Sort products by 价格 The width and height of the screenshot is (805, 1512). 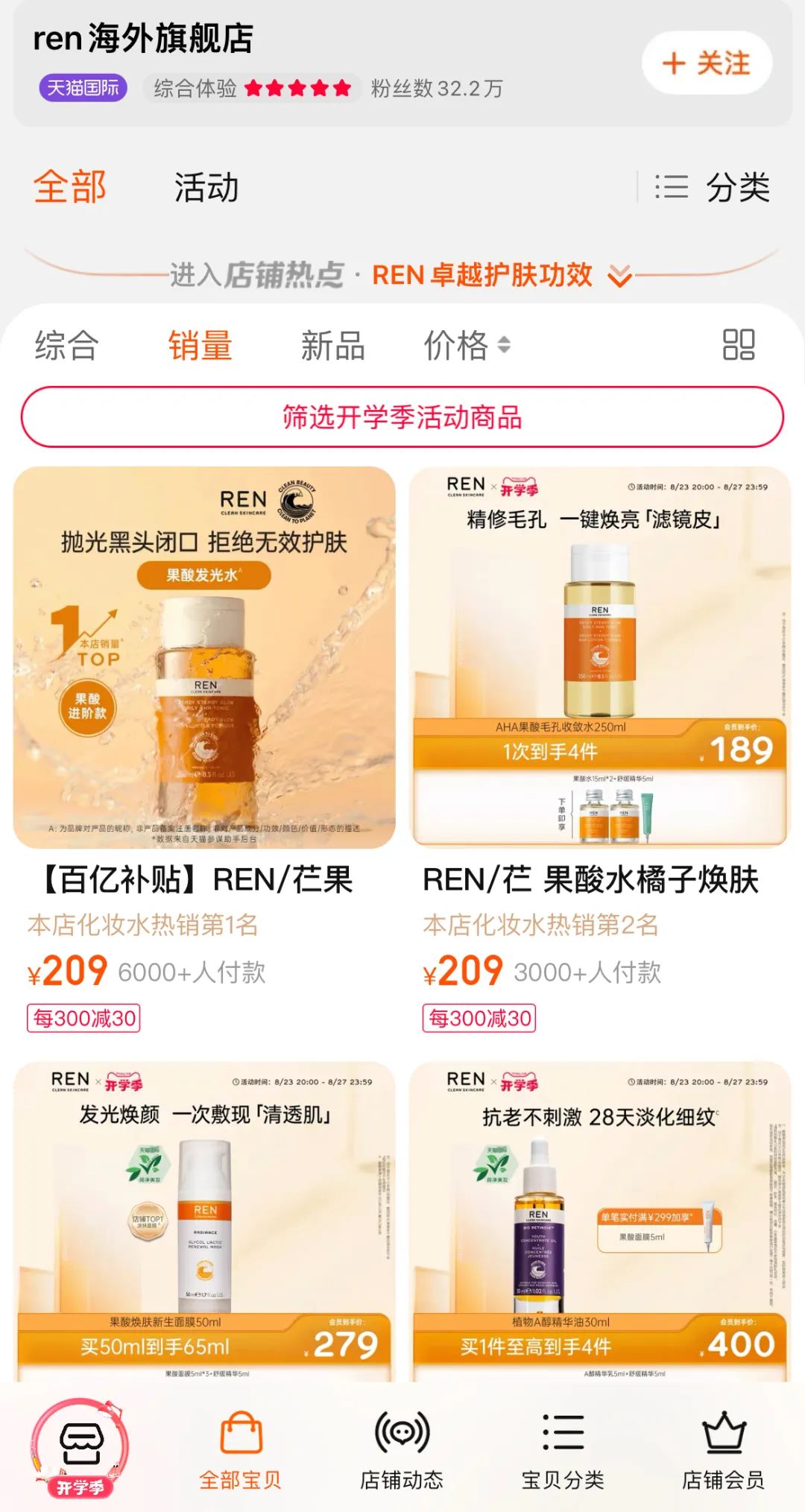(x=467, y=346)
